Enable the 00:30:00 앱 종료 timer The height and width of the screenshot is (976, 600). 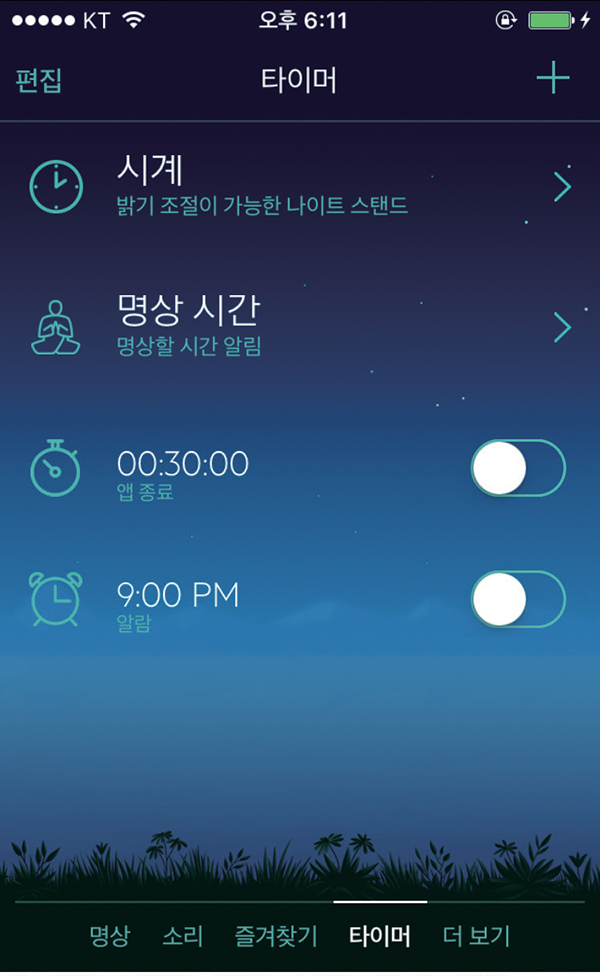pyautogui.click(x=518, y=468)
